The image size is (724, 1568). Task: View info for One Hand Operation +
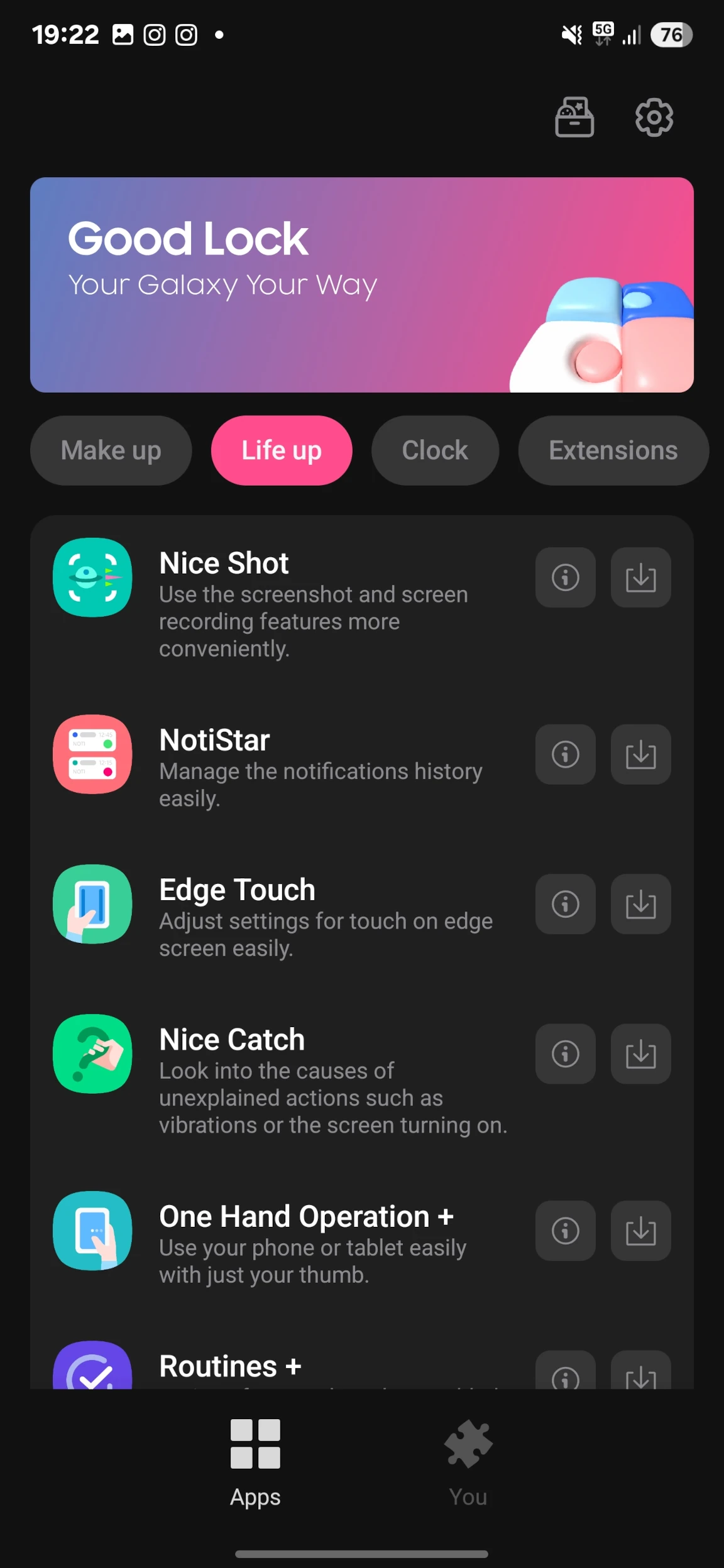[566, 1231]
